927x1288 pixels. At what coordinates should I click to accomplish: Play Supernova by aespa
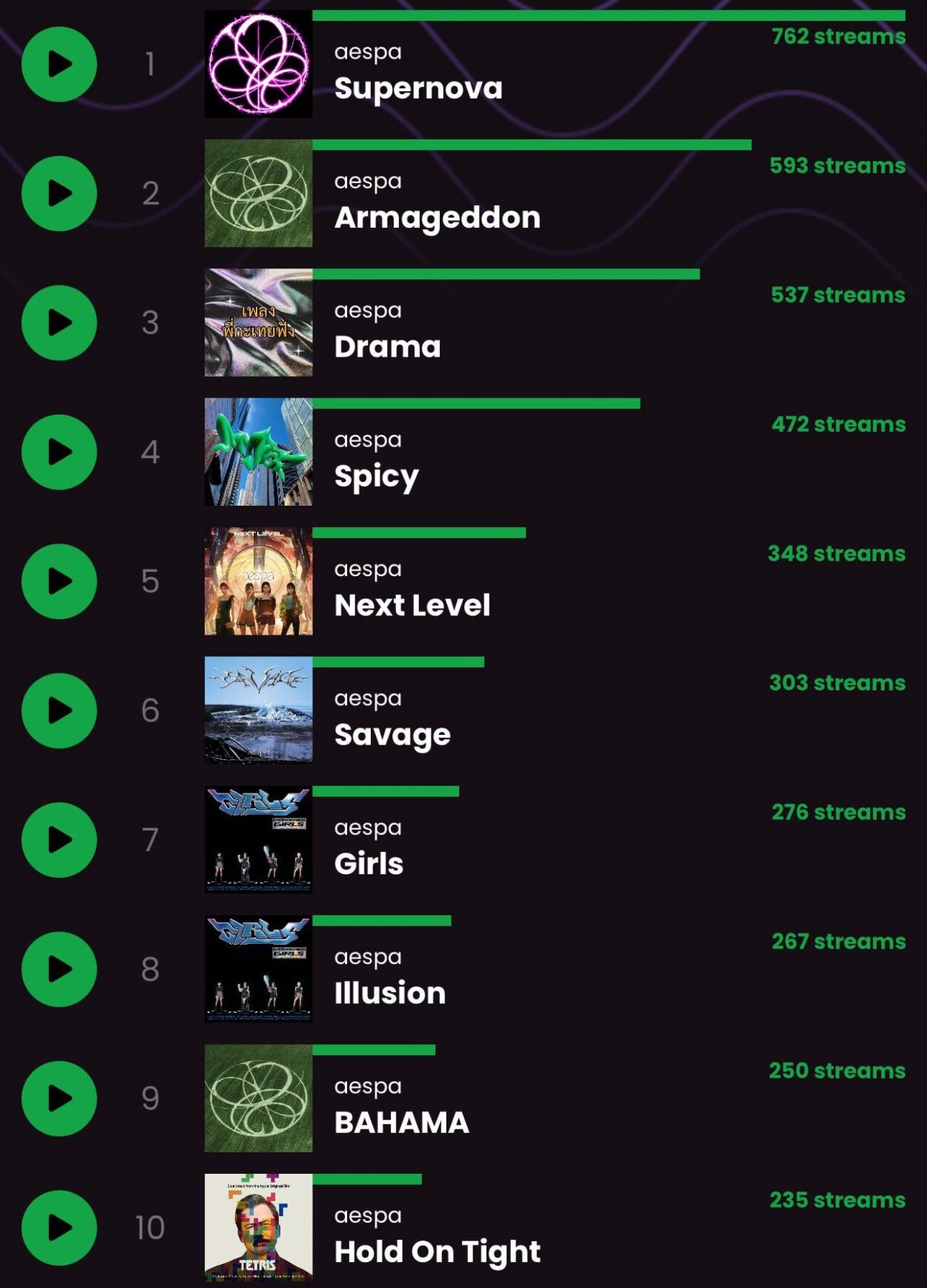59,65
